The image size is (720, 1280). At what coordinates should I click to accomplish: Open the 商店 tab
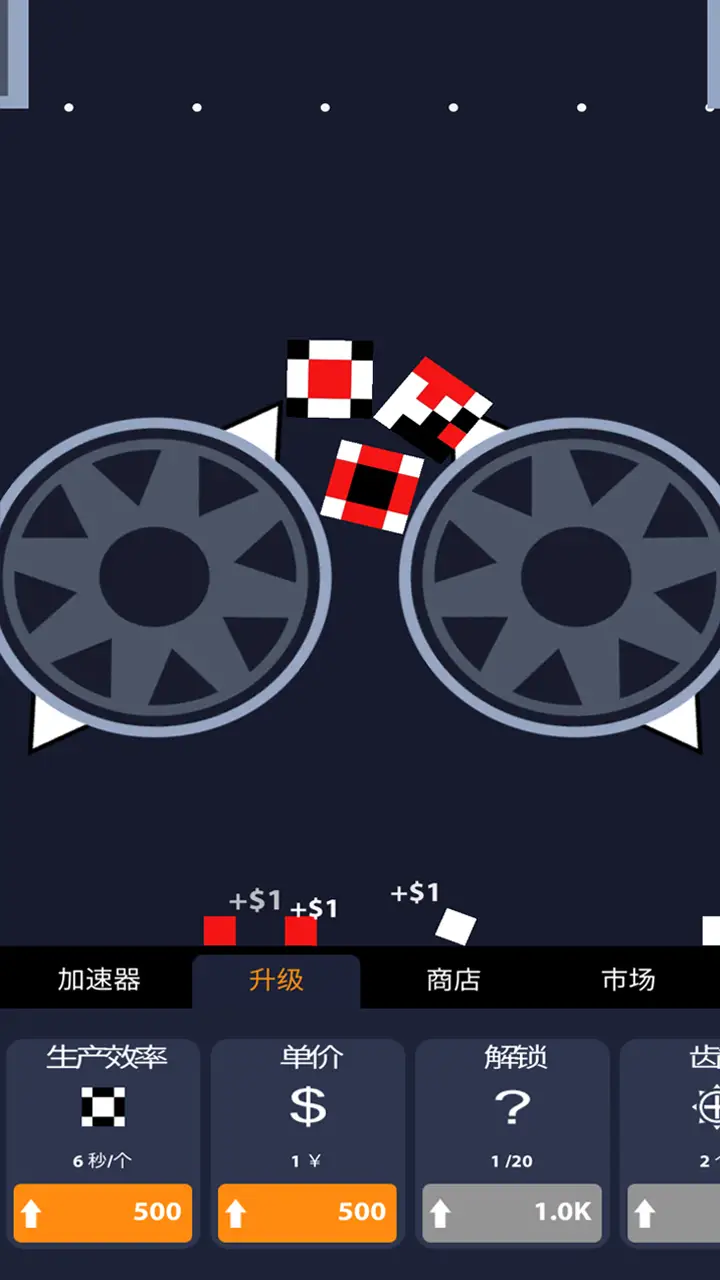coord(453,980)
